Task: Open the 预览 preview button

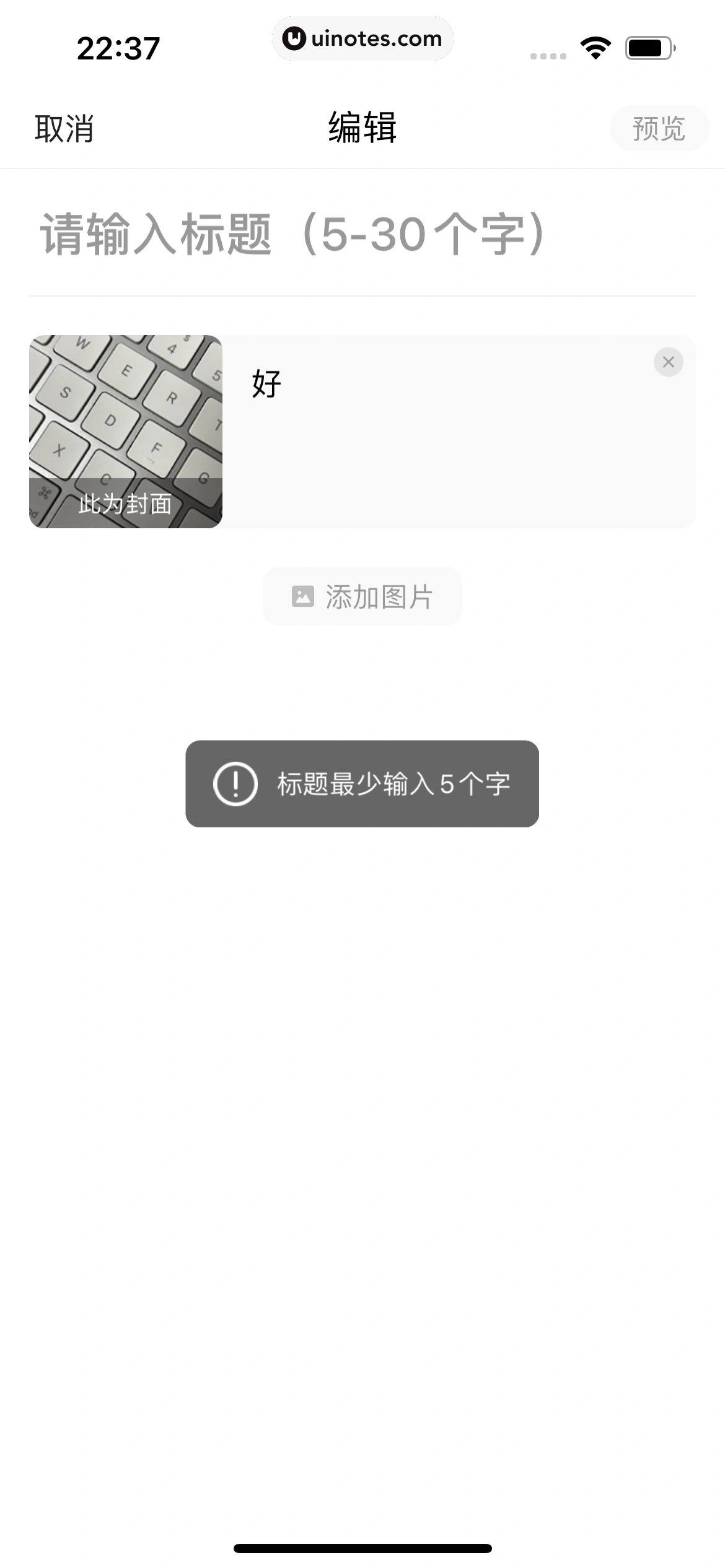Action: (659, 129)
